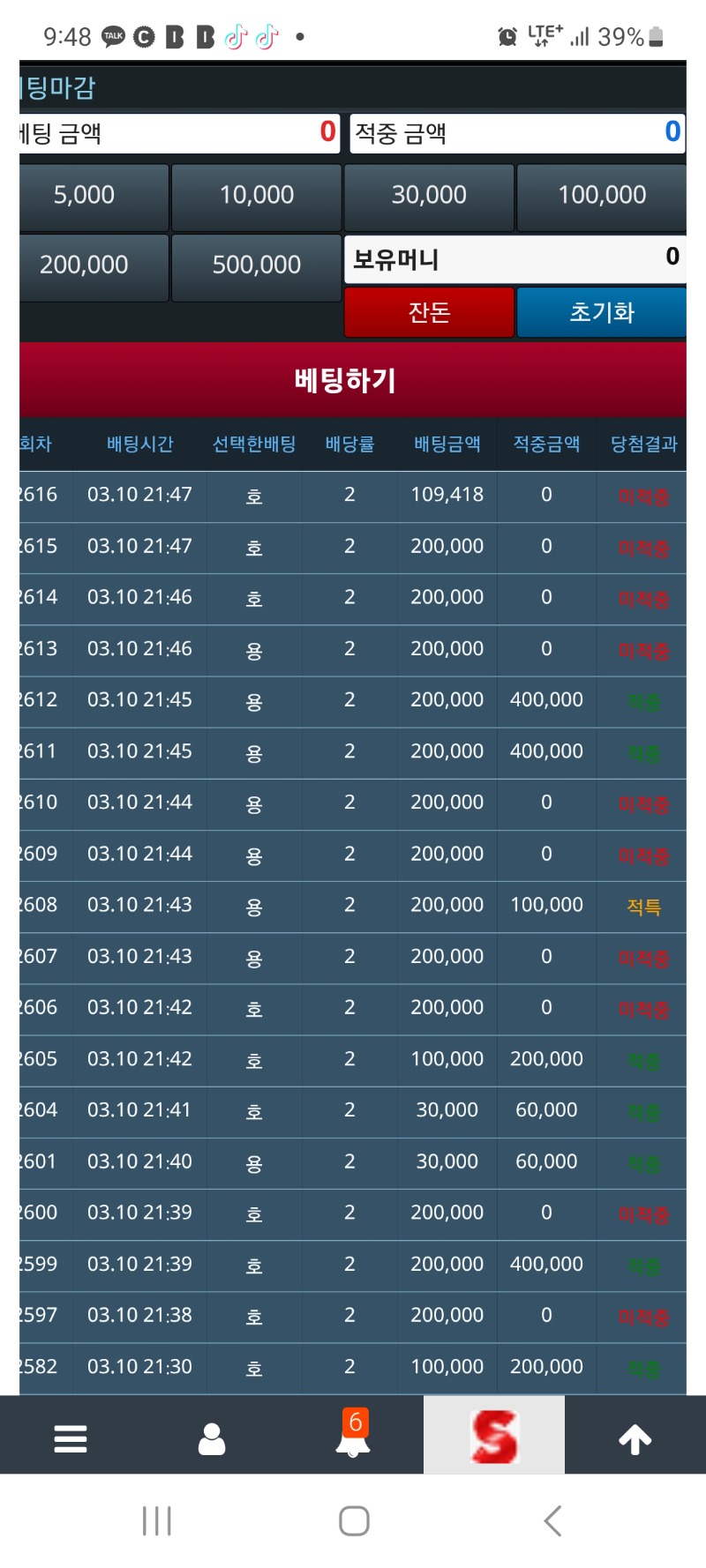Pick the 100,000 amount button

click(x=602, y=196)
